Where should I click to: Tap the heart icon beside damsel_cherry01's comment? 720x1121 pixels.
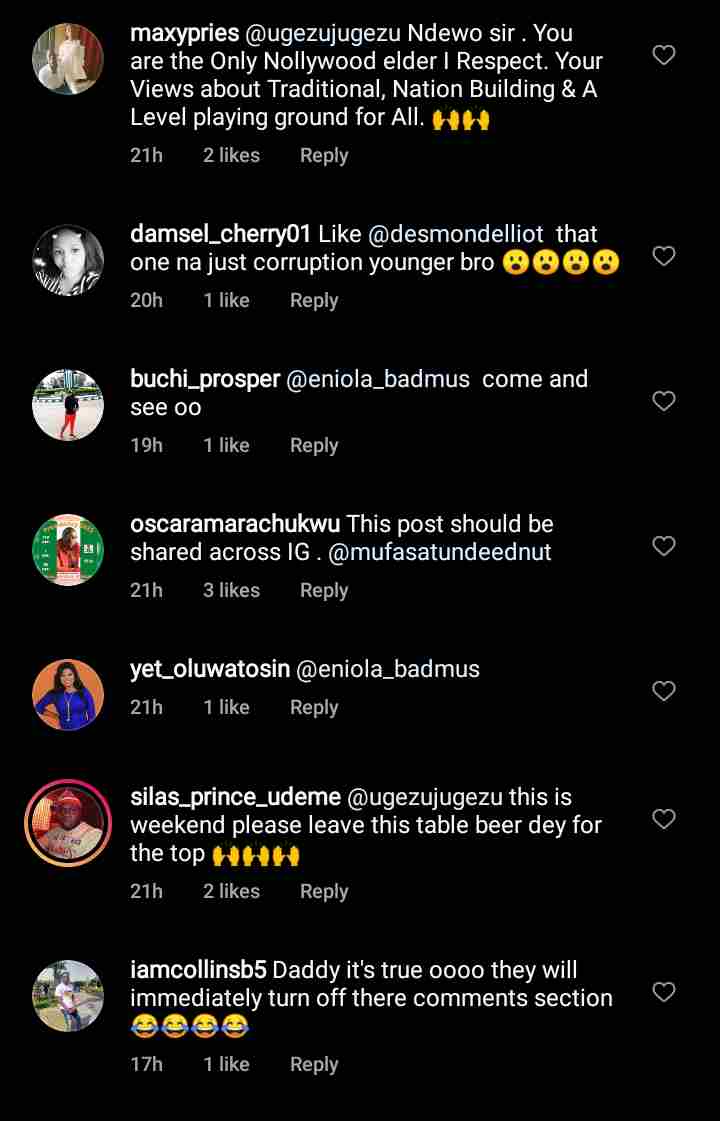pos(663,256)
